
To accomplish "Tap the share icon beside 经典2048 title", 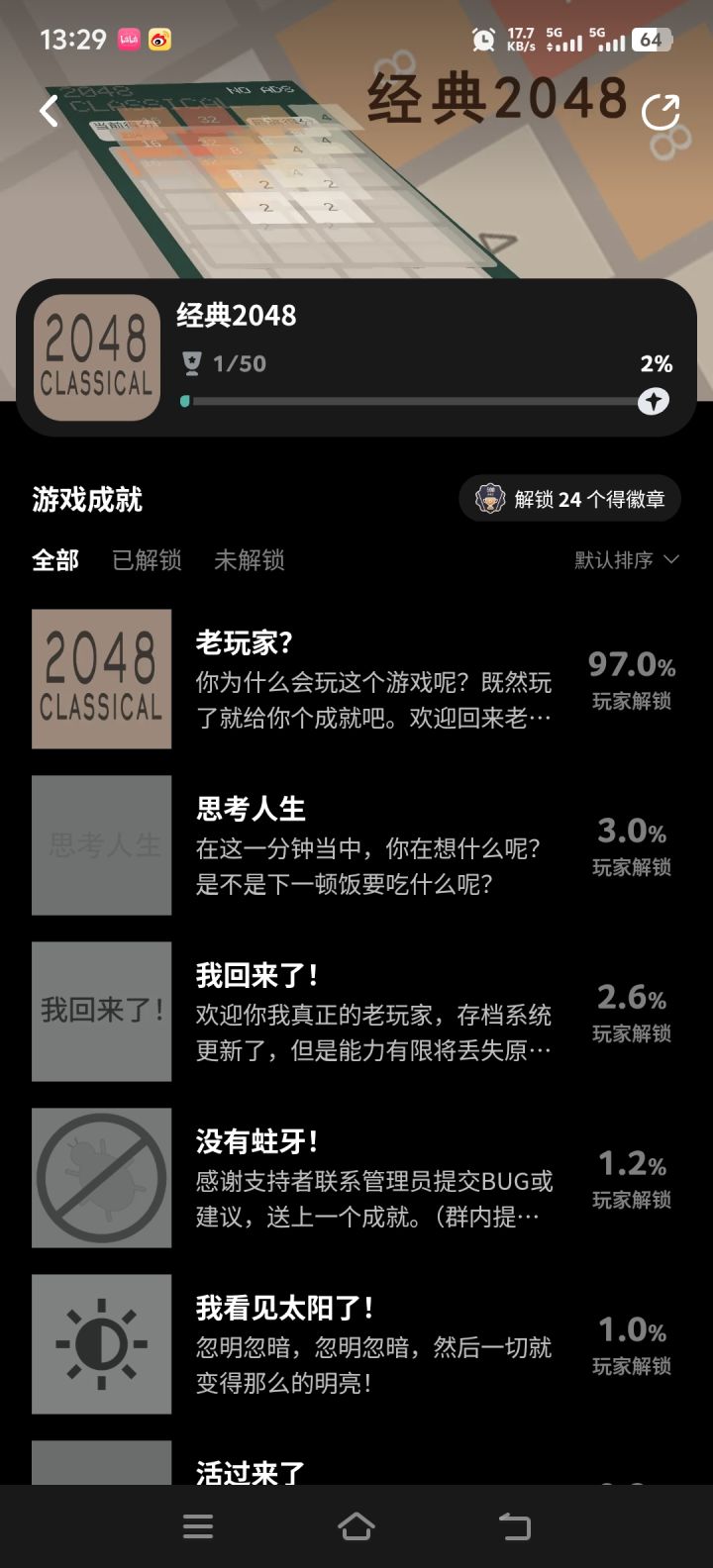I will point(662,110).
